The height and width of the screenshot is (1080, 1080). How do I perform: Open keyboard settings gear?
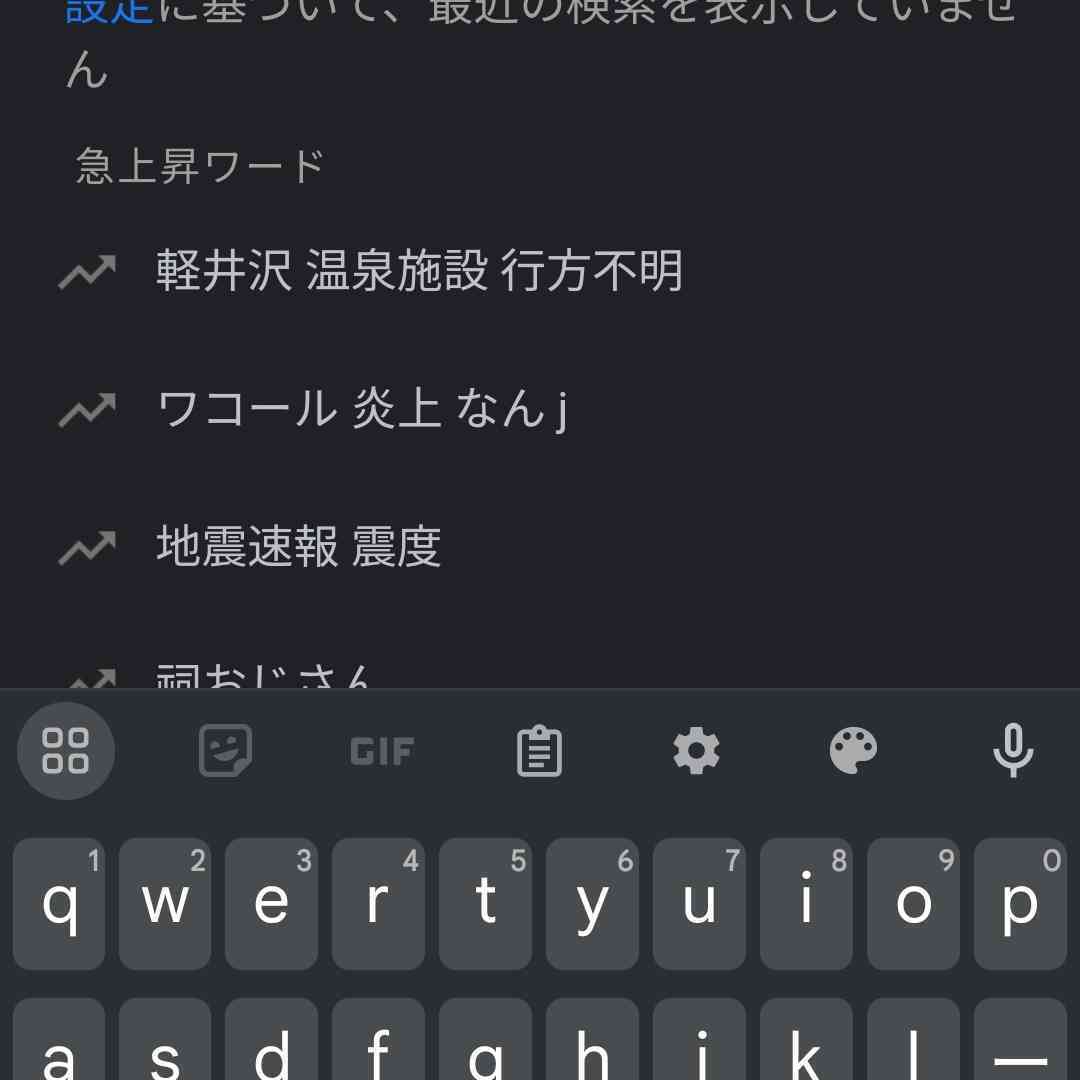click(697, 751)
